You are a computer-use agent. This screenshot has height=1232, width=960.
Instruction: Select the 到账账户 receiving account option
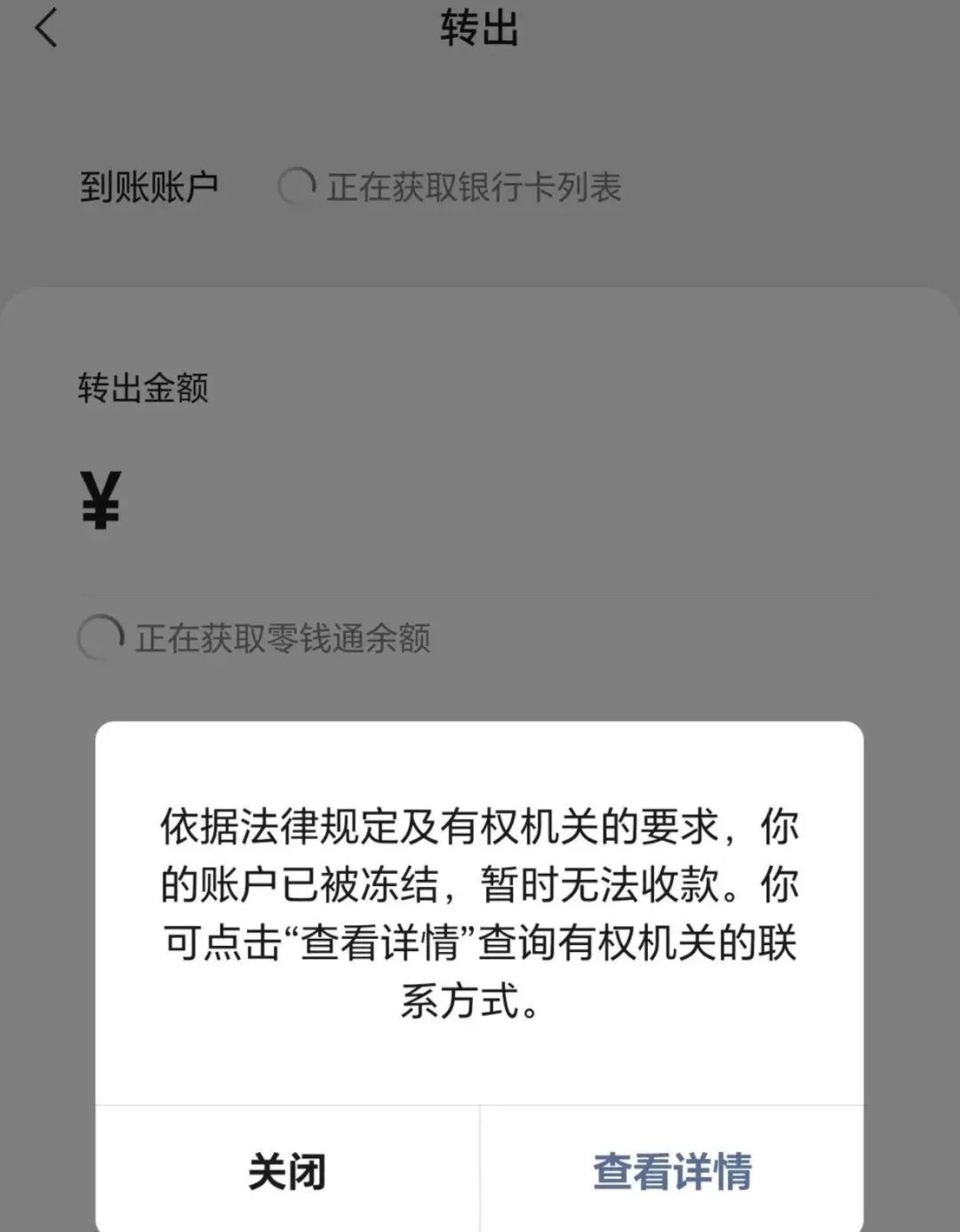[x=148, y=186]
